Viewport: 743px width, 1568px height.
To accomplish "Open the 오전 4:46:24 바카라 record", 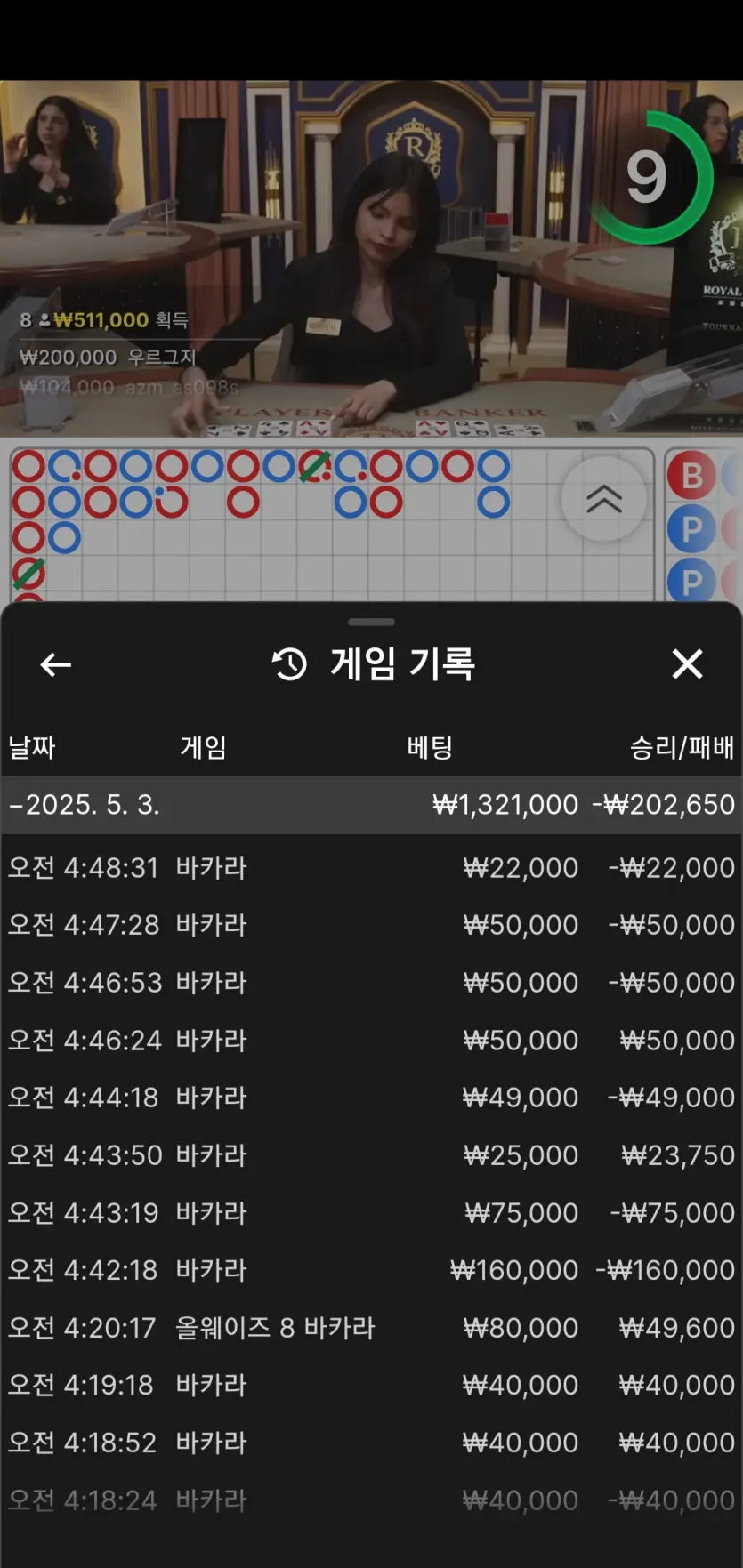I will (x=371, y=1040).
